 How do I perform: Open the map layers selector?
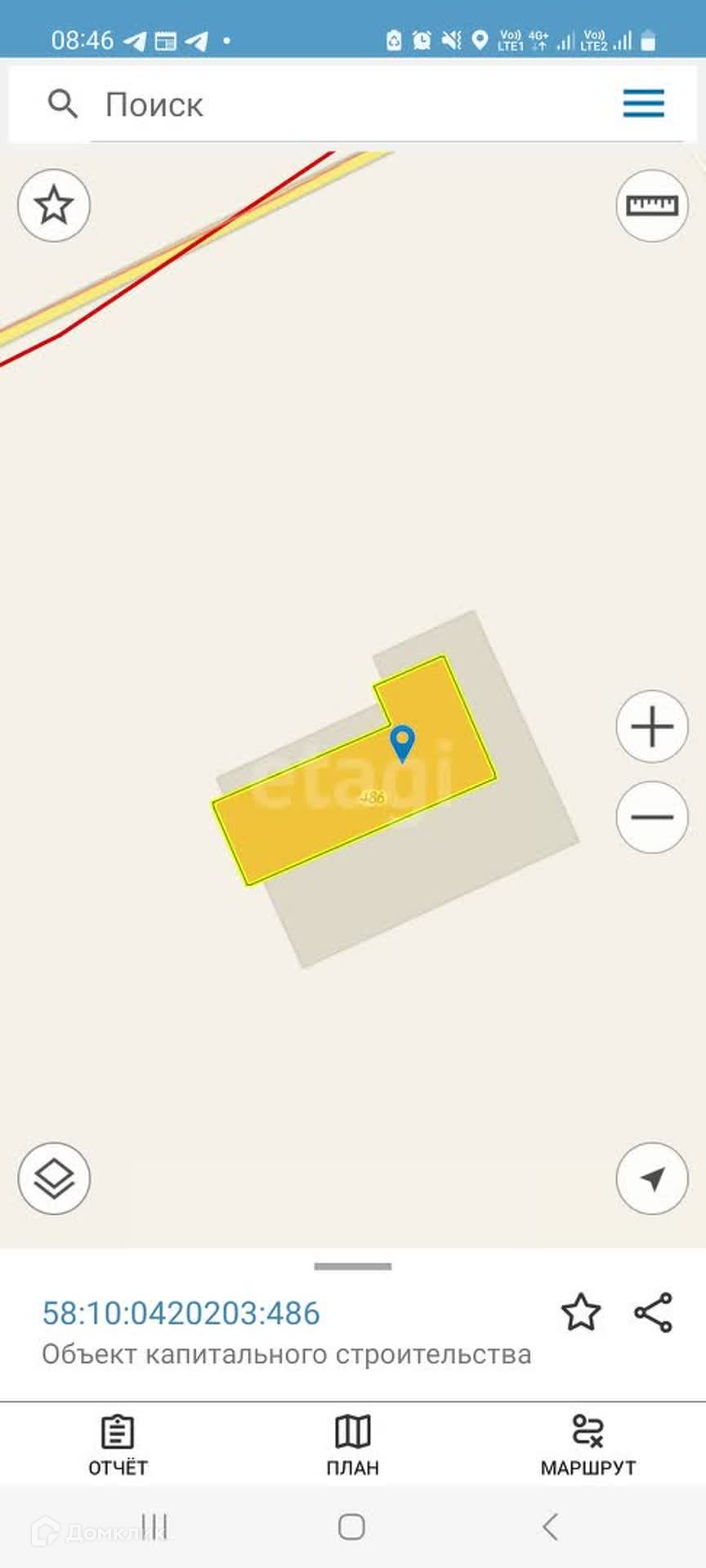pyautogui.click(x=54, y=1178)
